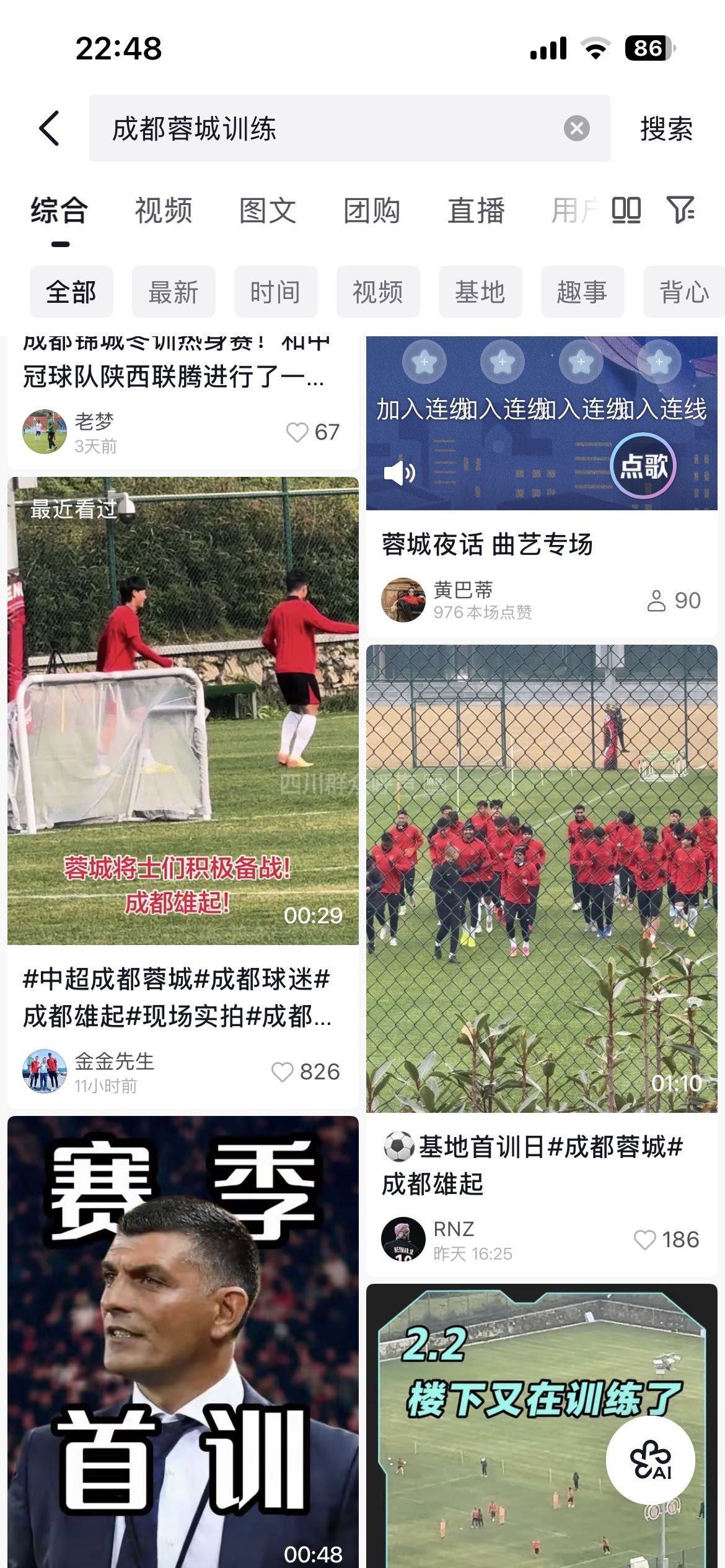The image size is (725, 1568).
Task: Select the 趣事 filter chip
Action: [x=582, y=292]
